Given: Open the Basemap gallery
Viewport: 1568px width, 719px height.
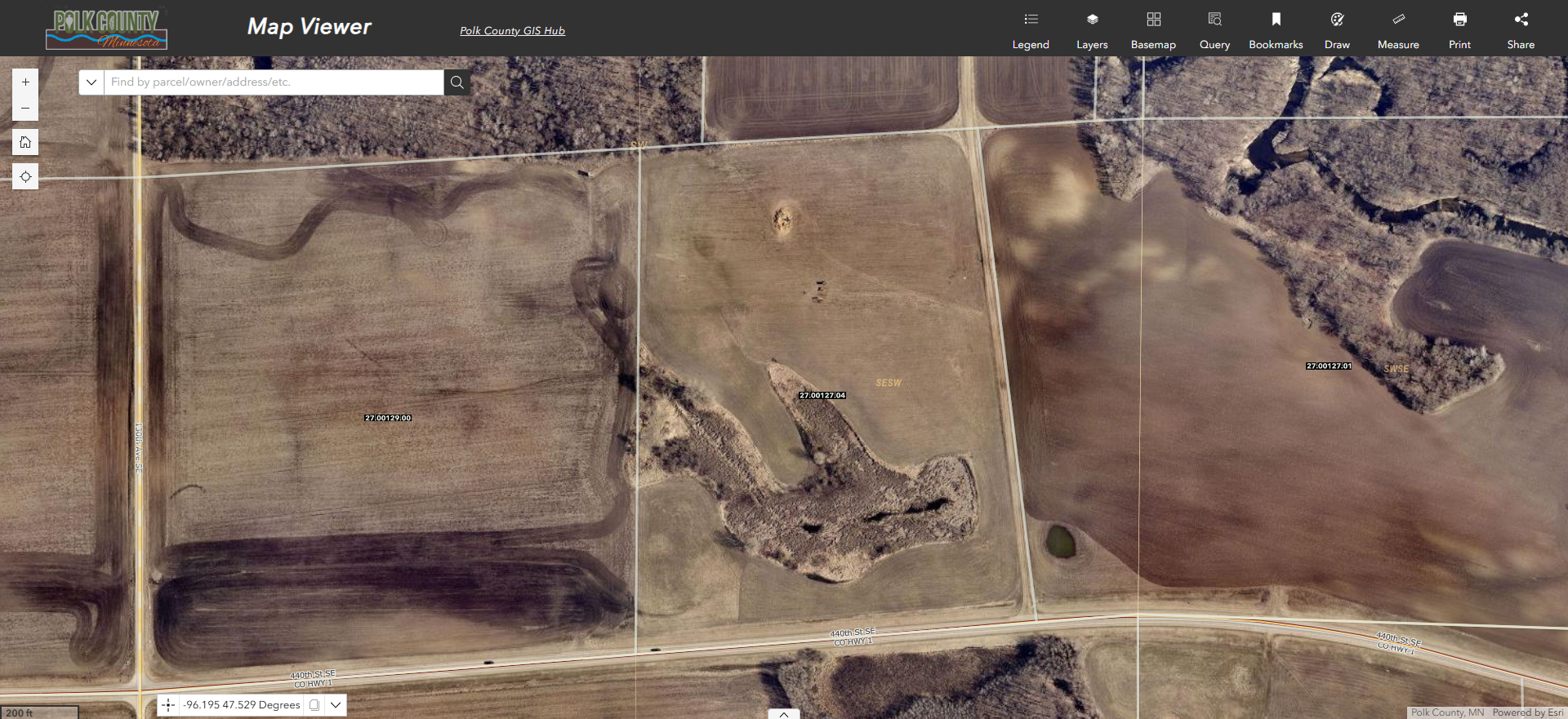Looking at the screenshot, I should click(1153, 29).
